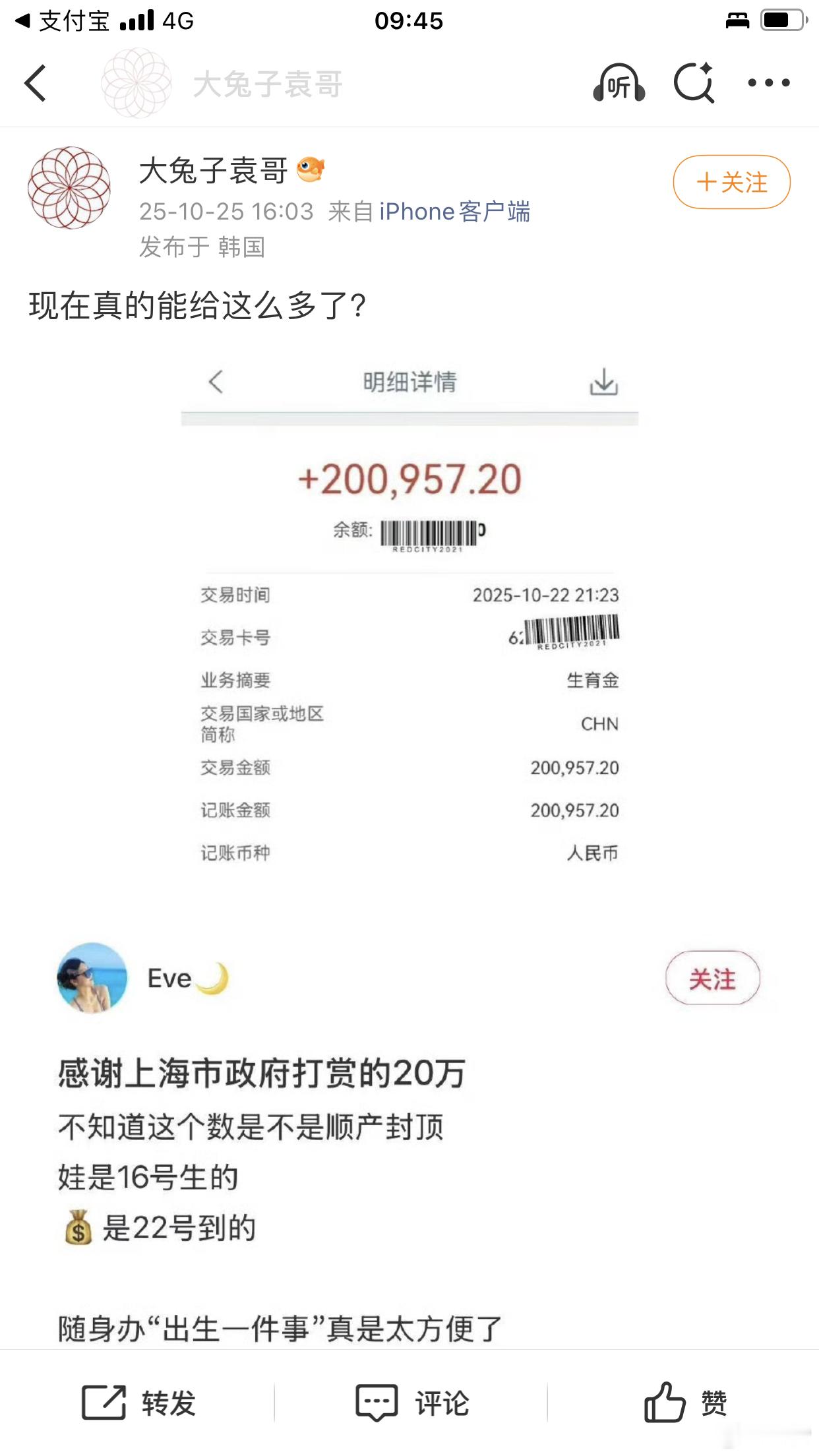Open the AI search icon
Viewport: 819px width, 1456px height.
coord(694,83)
